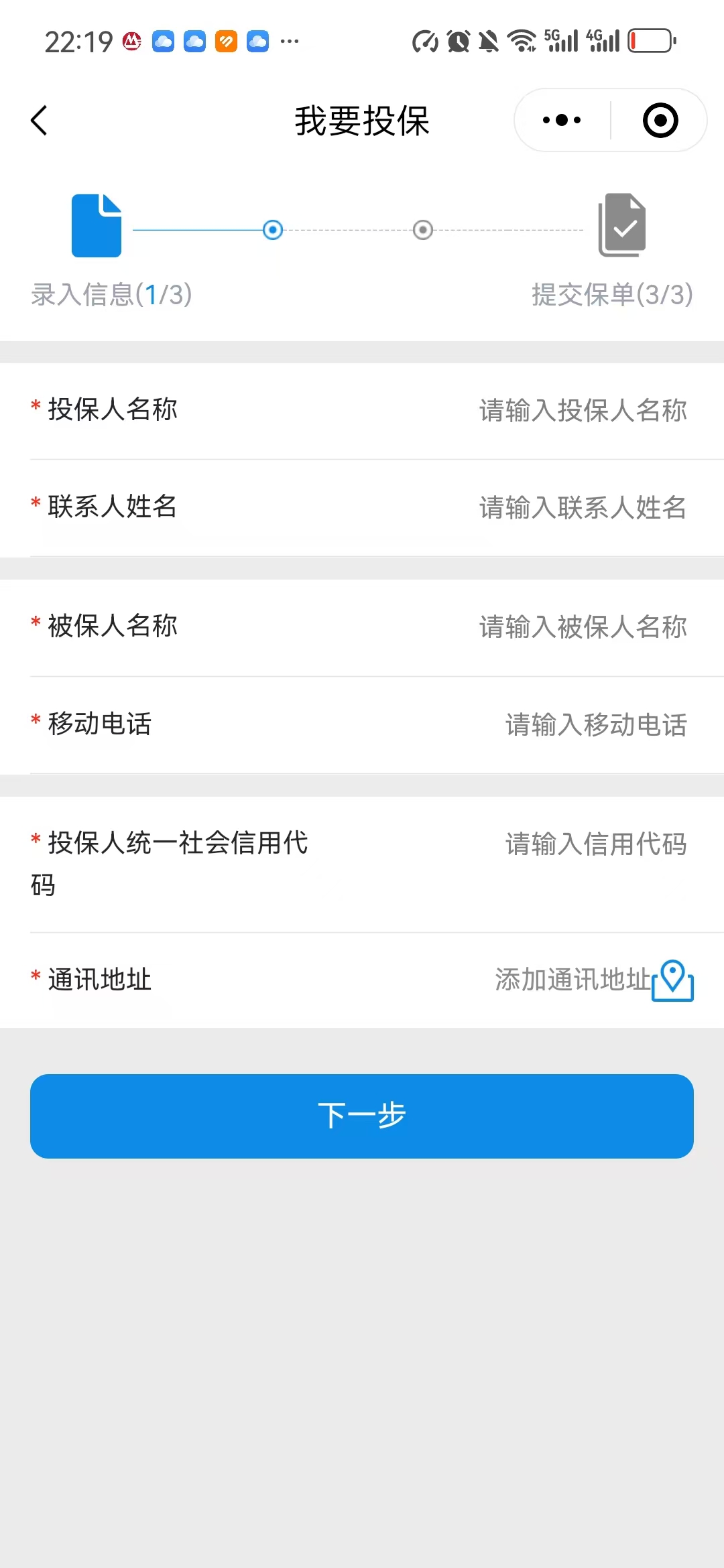Image resolution: width=724 pixels, height=1568 pixels.
Task: Open the mini program three-dot menu
Action: tap(562, 121)
